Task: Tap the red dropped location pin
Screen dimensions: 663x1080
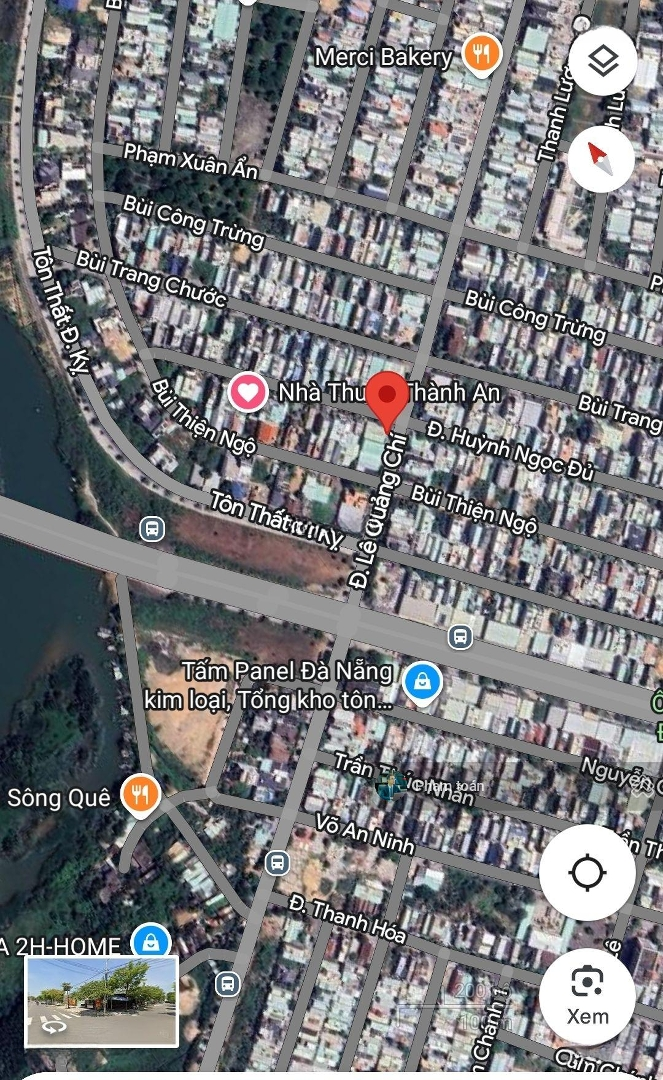Action: [x=387, y=400]
